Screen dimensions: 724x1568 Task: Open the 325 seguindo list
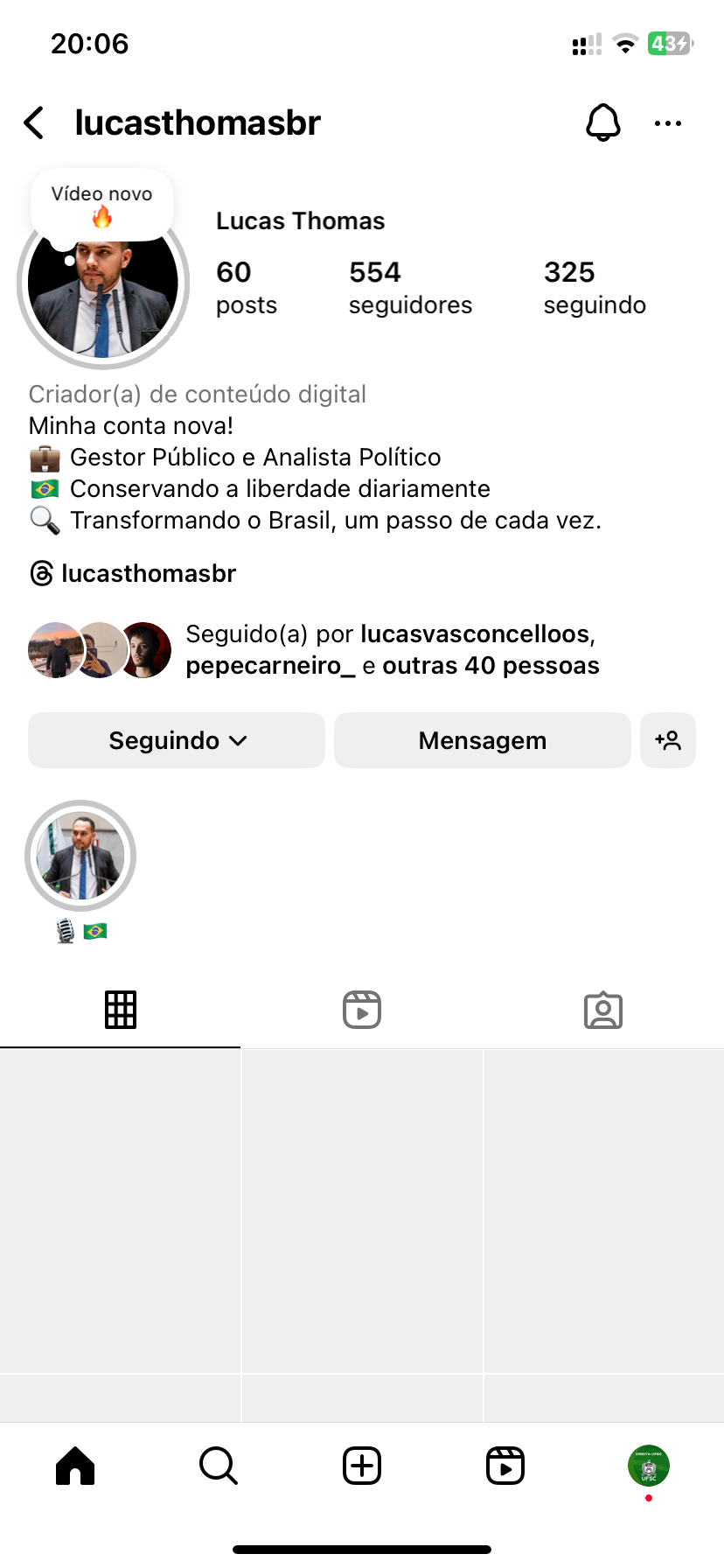click(x=595, y=287)
